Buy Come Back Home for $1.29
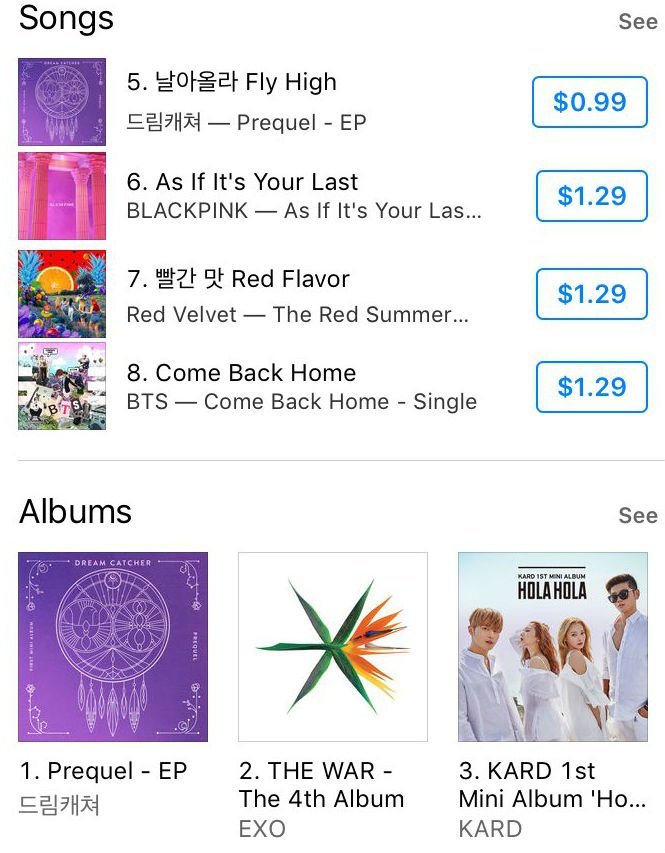This screenshot has height=853, width=665. click(591, 387)
